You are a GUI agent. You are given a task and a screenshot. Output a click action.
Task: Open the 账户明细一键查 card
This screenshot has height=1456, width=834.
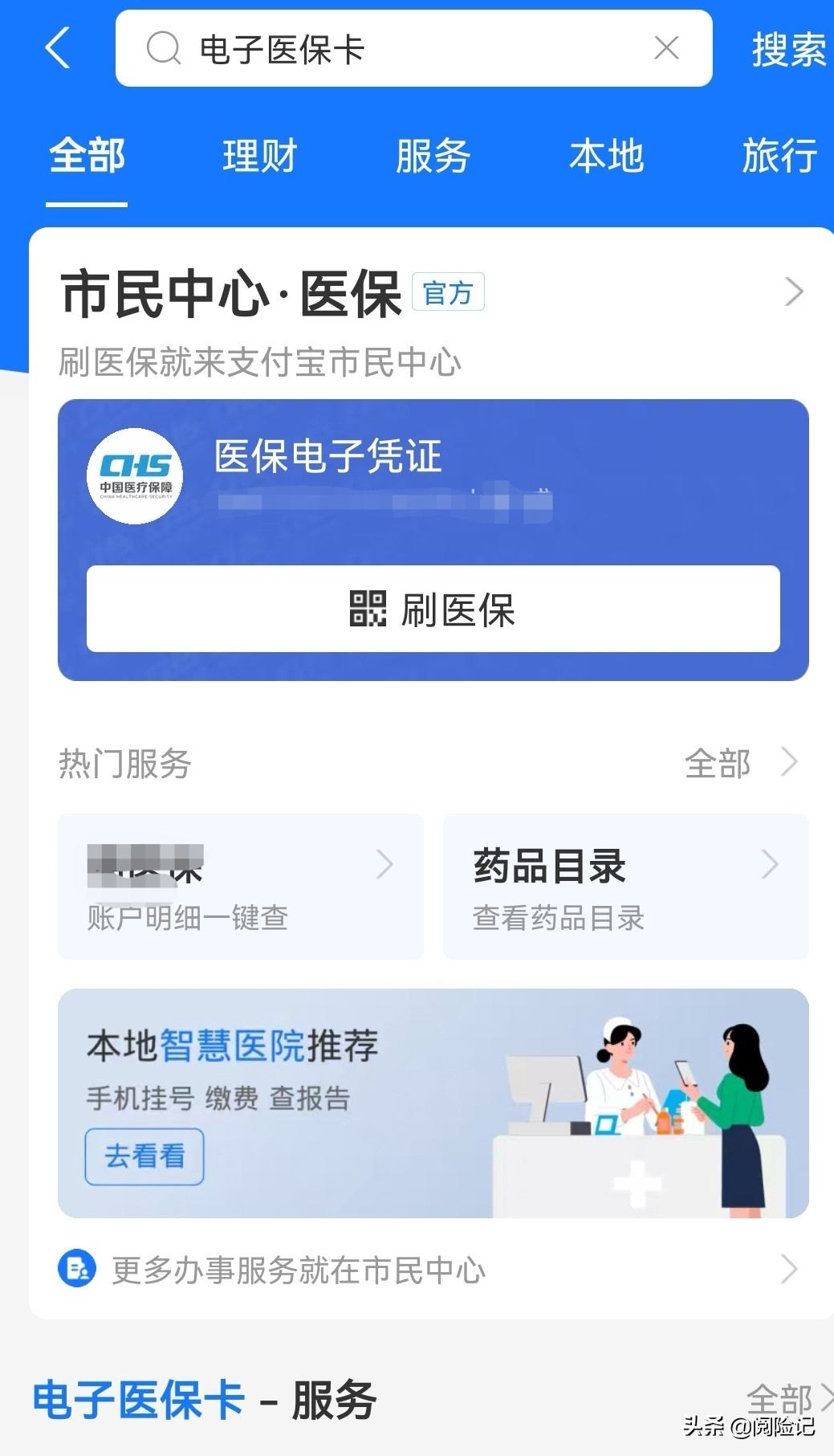240,886
